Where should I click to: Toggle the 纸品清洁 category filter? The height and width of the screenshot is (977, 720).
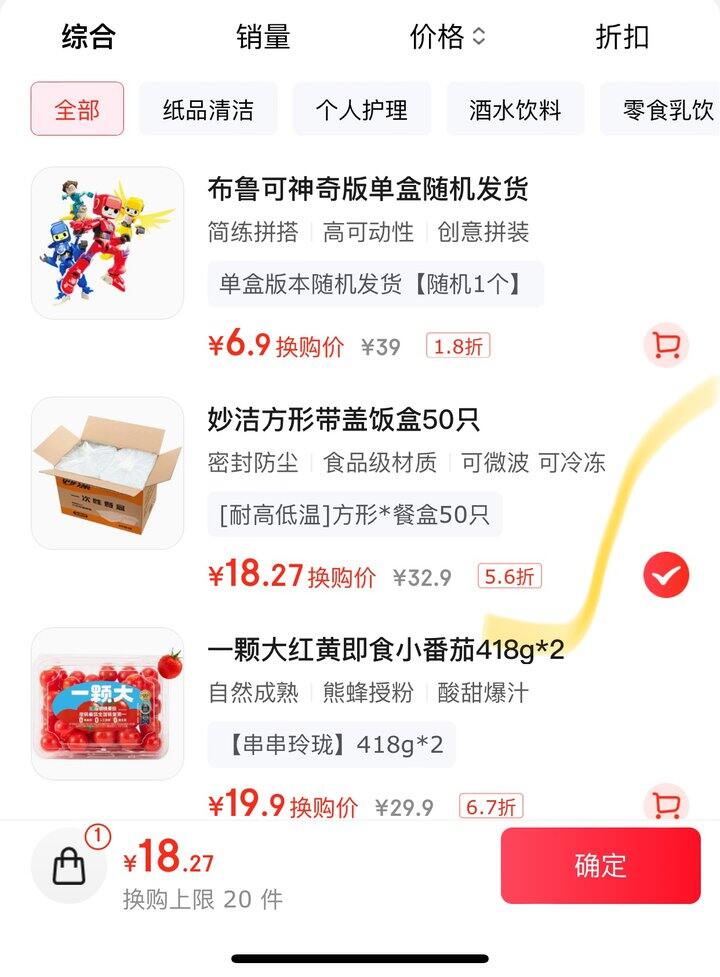(x=210, y=109)
